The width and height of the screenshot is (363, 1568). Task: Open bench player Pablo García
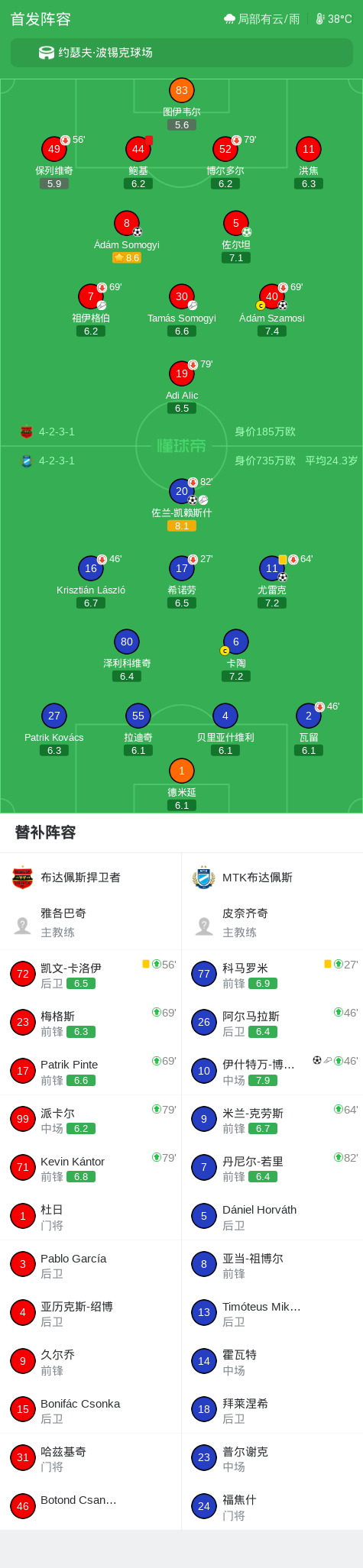coord(91,1265)
